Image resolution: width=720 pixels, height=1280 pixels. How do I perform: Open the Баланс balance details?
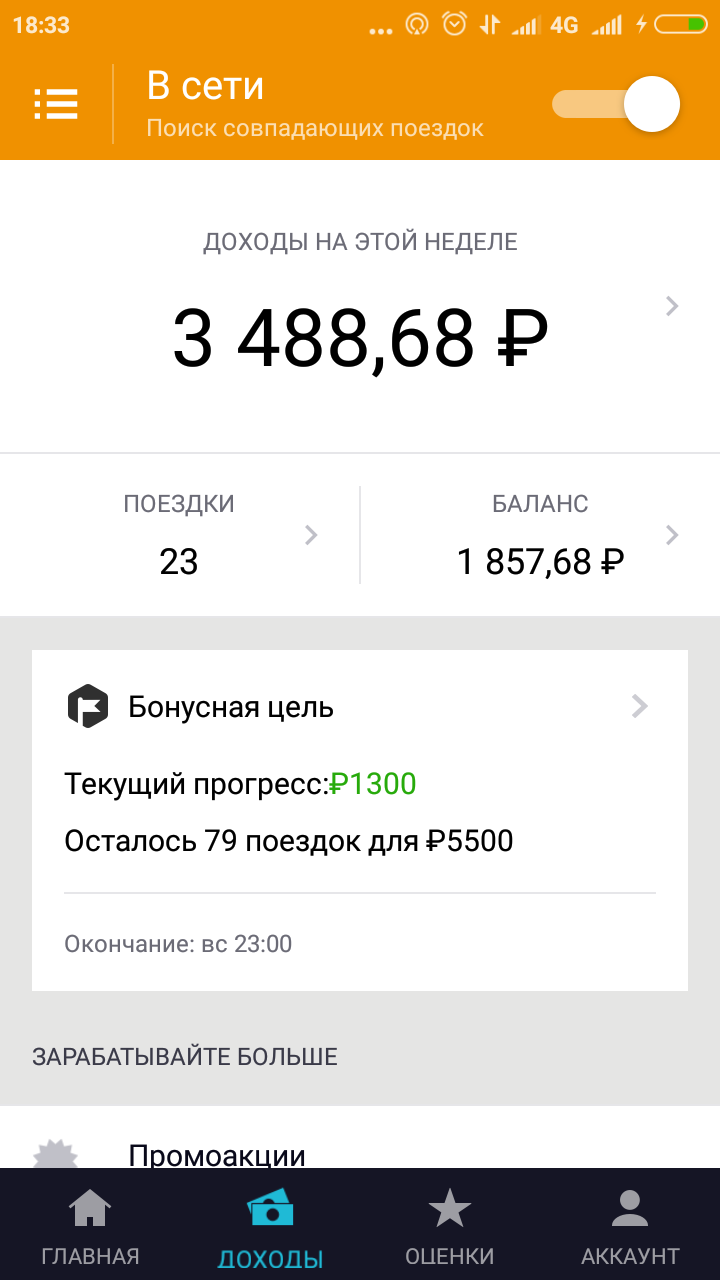coord(540,535)
